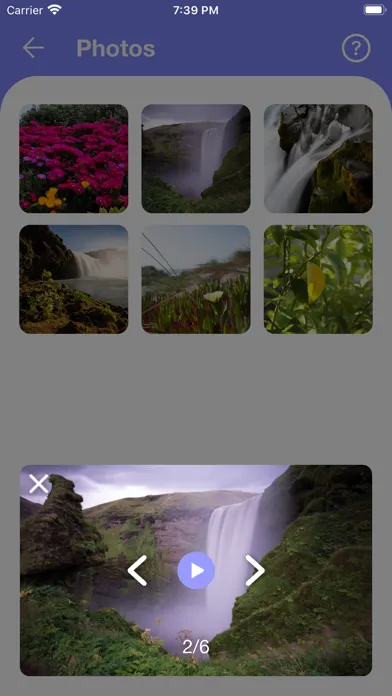Play the slideshow

[x=196, y=571]
